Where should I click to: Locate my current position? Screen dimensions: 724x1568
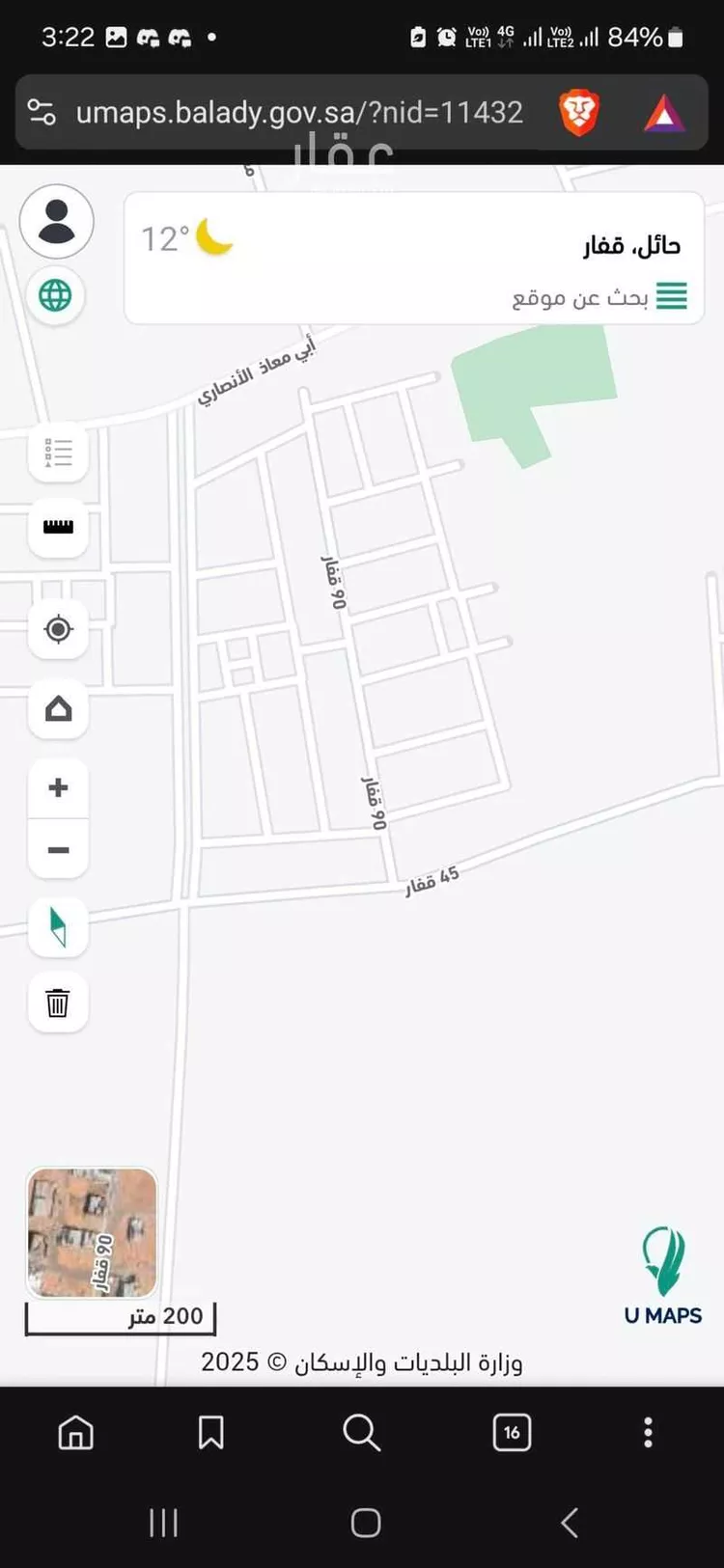58,629
